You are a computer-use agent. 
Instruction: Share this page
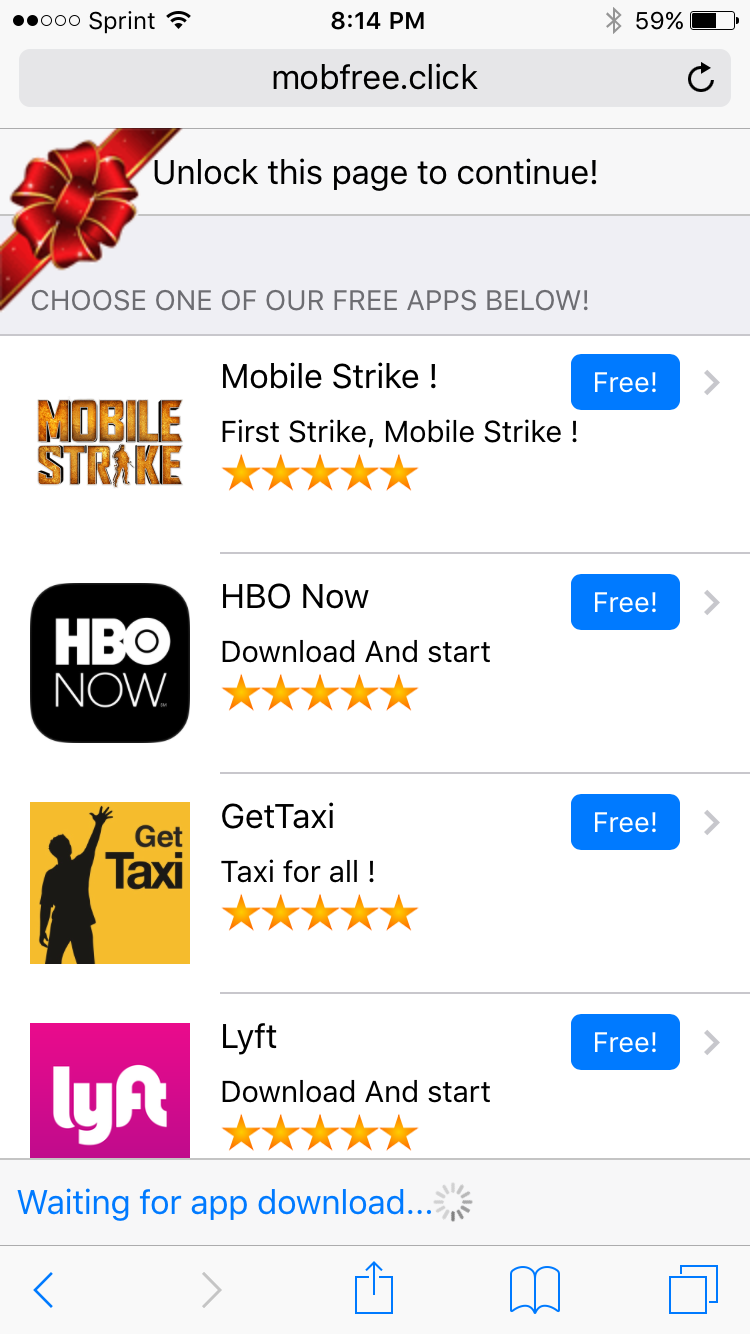coord(375,1288)
